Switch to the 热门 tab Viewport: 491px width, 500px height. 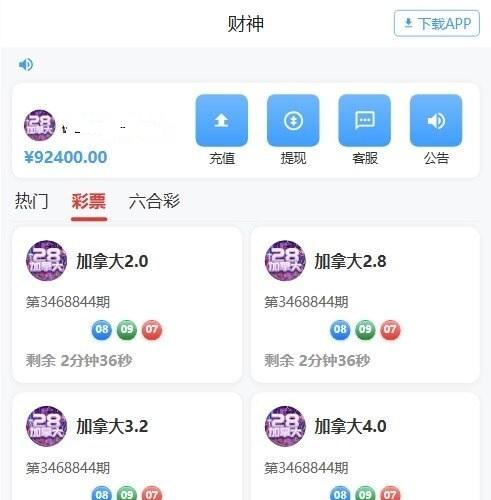[x=32, y=201]
